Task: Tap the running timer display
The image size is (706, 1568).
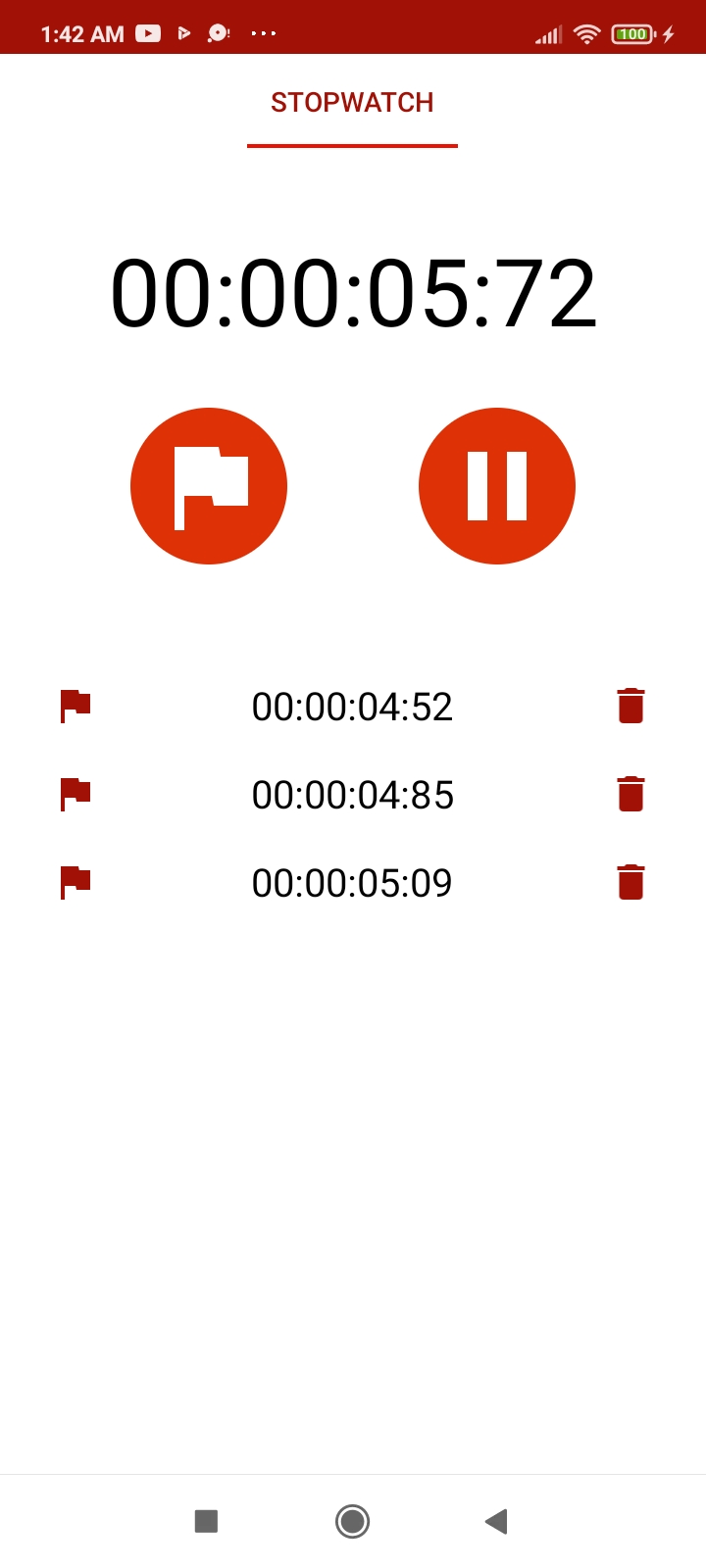Action: 353,289
